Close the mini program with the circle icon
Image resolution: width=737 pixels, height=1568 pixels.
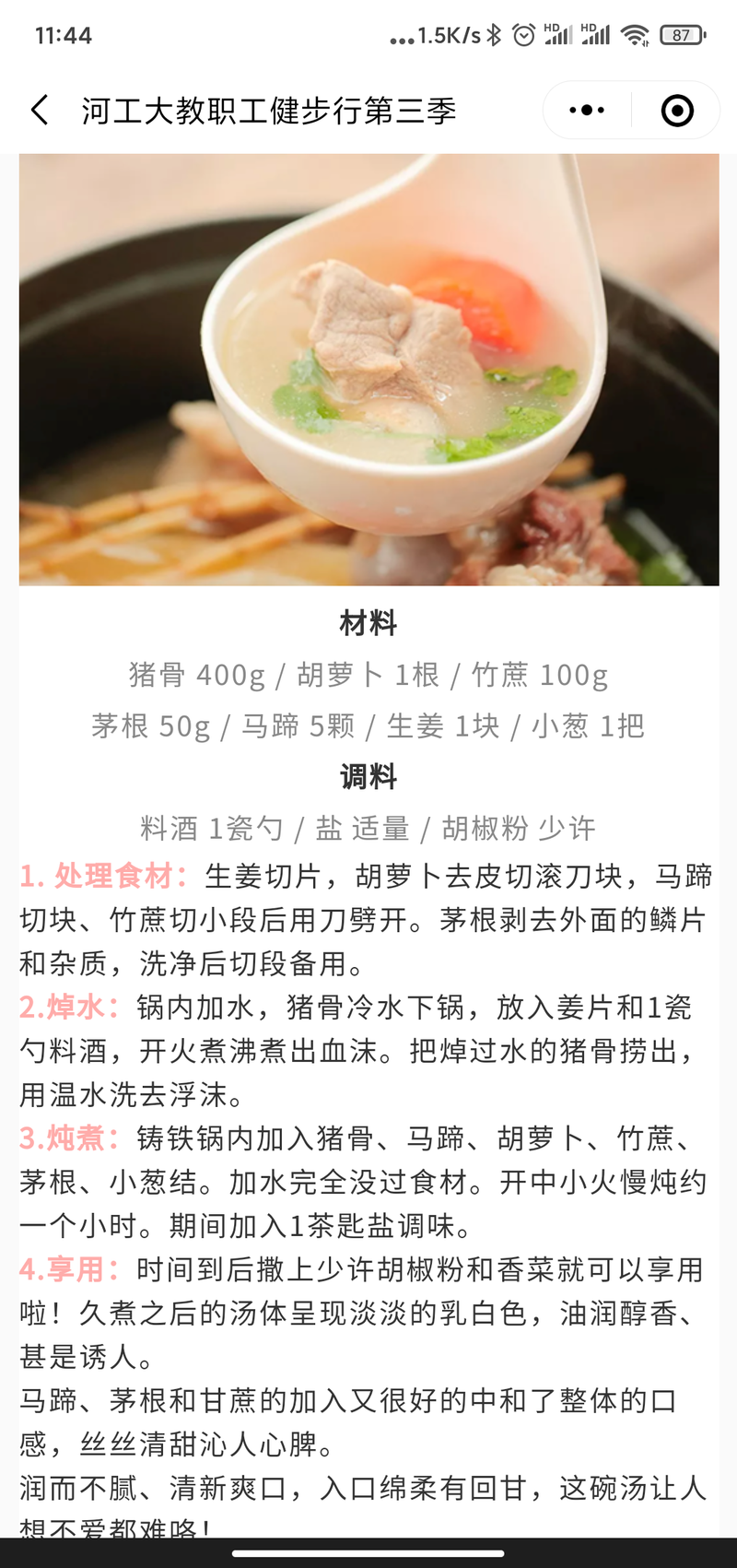coord(677,111)
